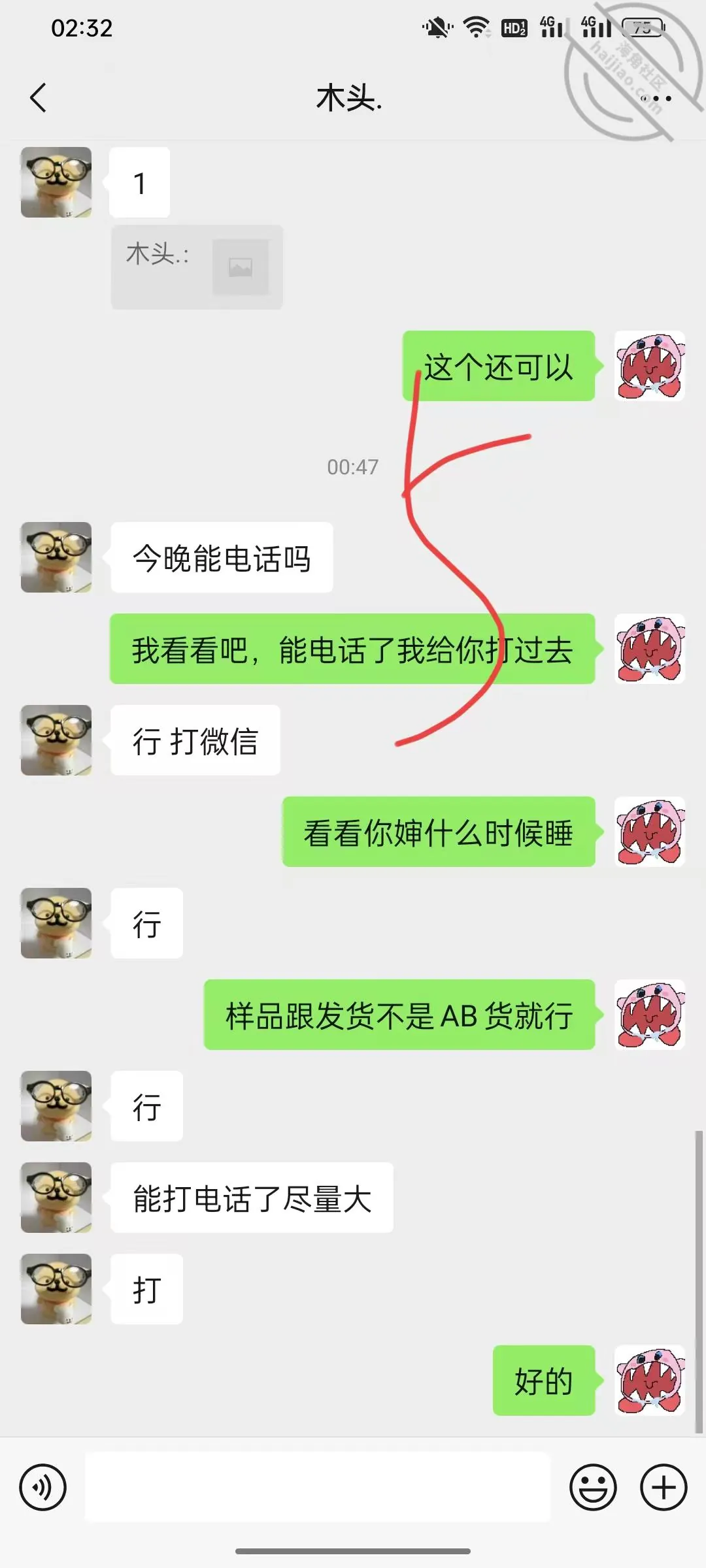Open the three-dot chat options menu
706x1568 pixels.
[x=656, y=99]
